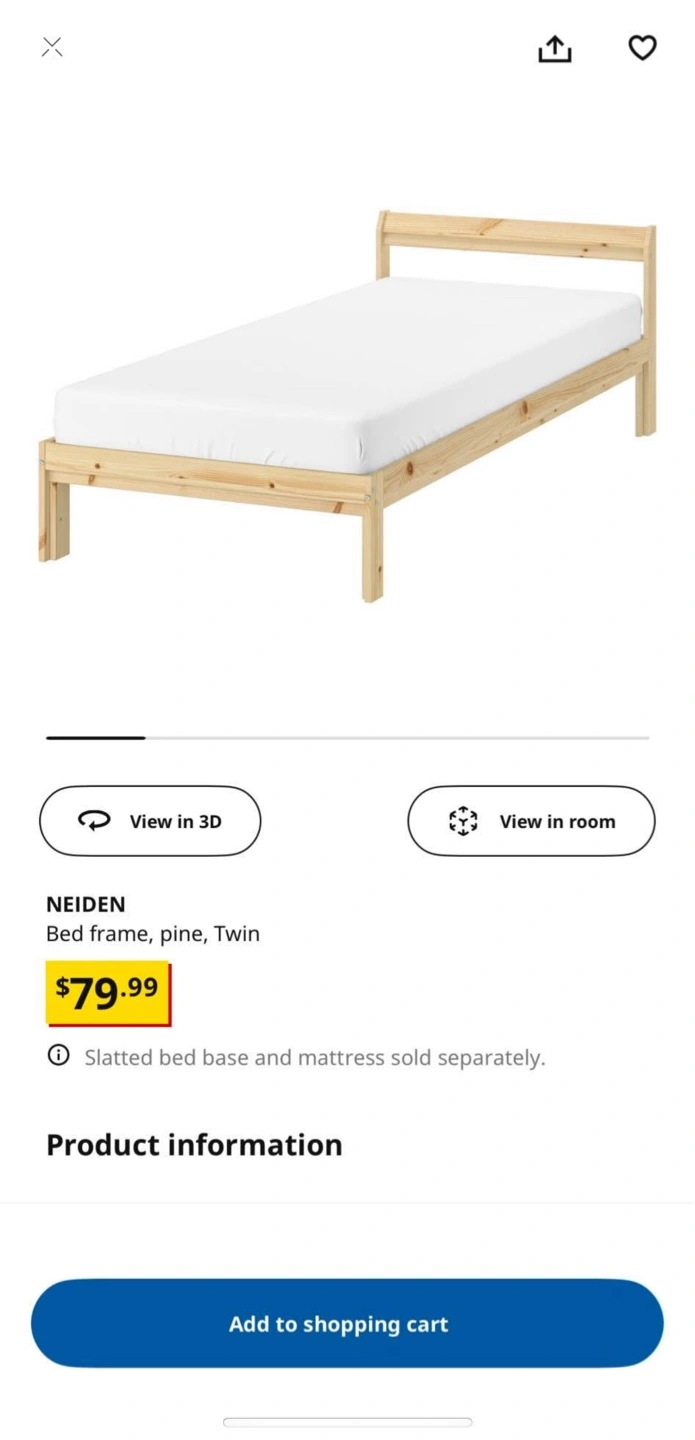
Task: Add to shopping cart
Action: 347,1323
